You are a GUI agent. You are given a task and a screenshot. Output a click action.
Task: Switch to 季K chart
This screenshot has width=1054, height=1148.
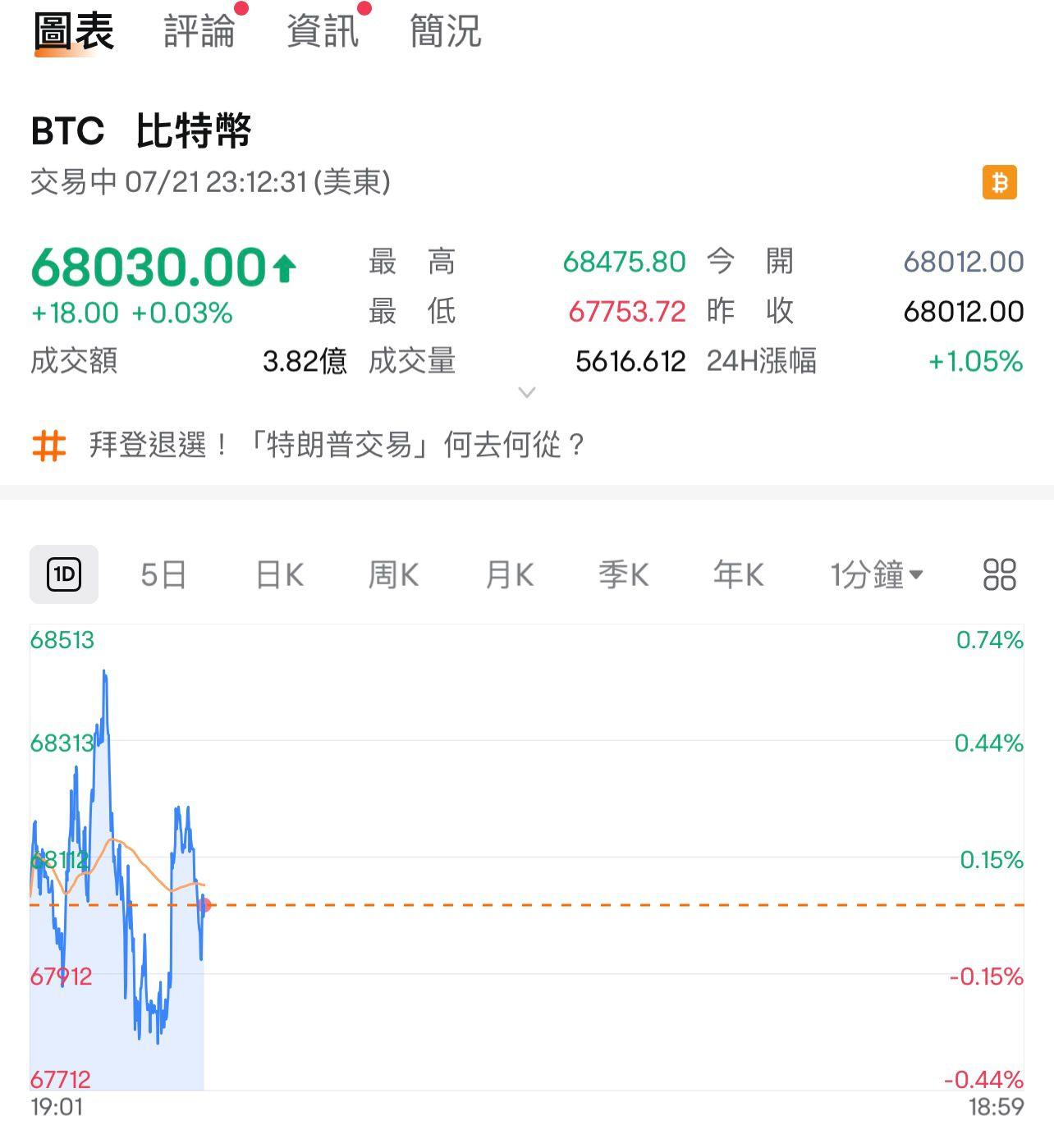point(624,574)
